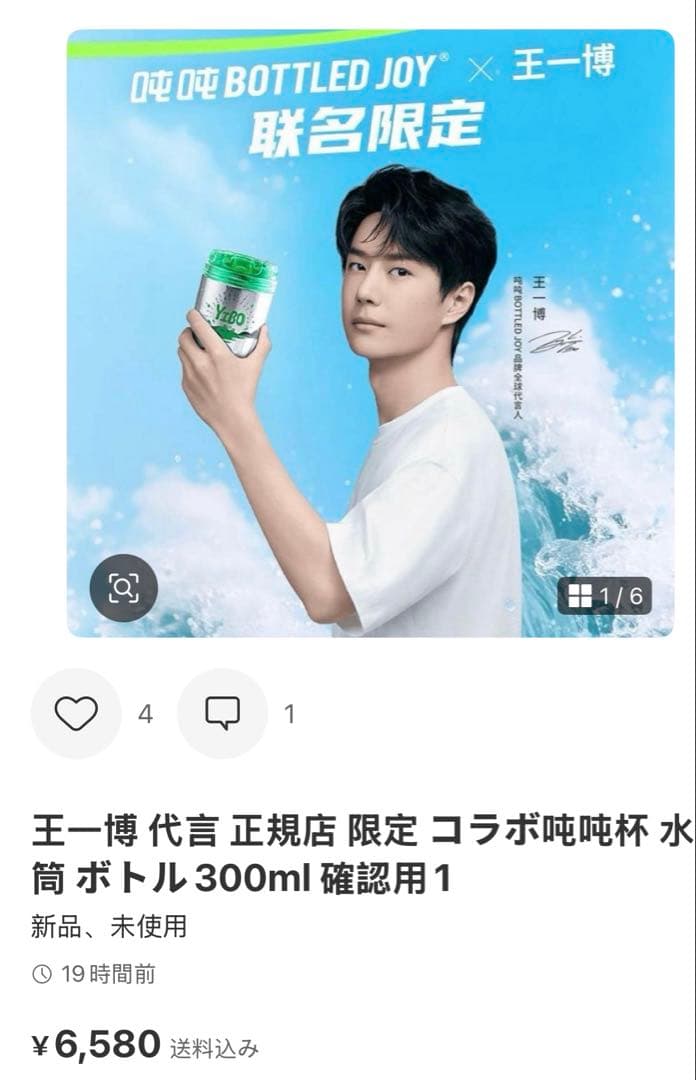Open the 1/6 photo gallery grid
This screenshot has height=1080, width=696.
pyautogui.click(x=604, y=596)
